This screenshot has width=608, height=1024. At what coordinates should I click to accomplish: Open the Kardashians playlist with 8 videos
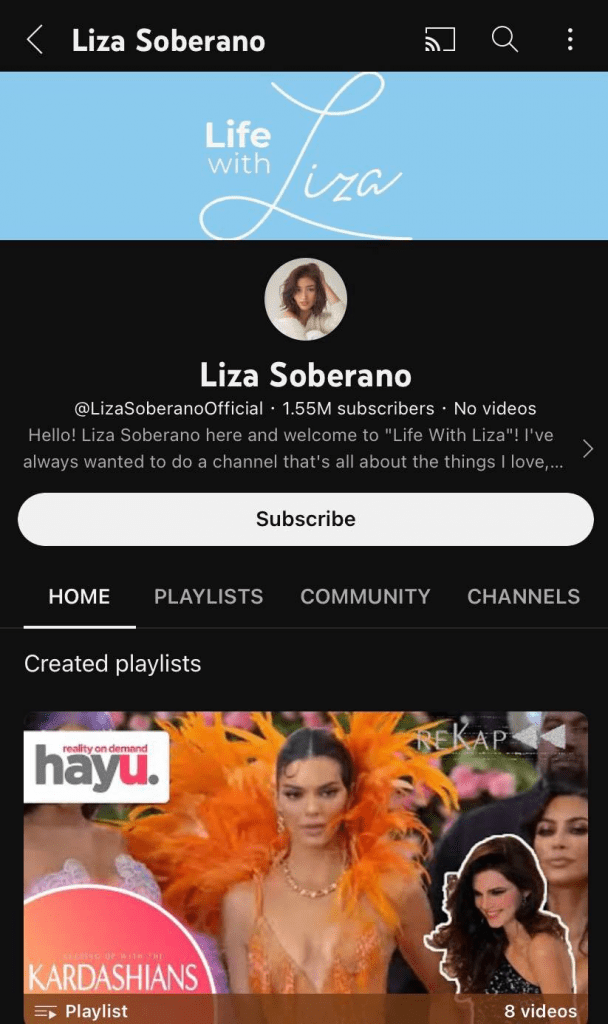point(306,867)
